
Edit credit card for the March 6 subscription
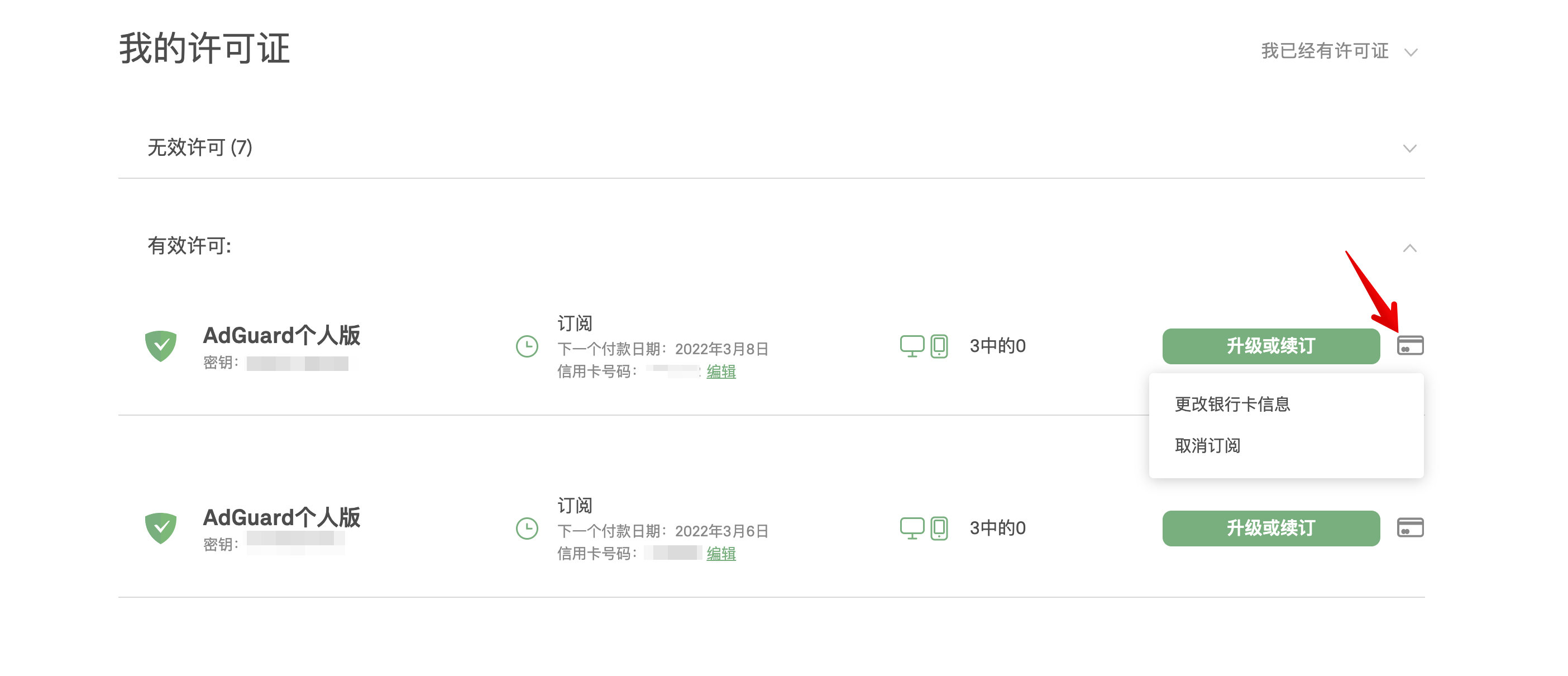pyautogui.click(x=721, y=554)
